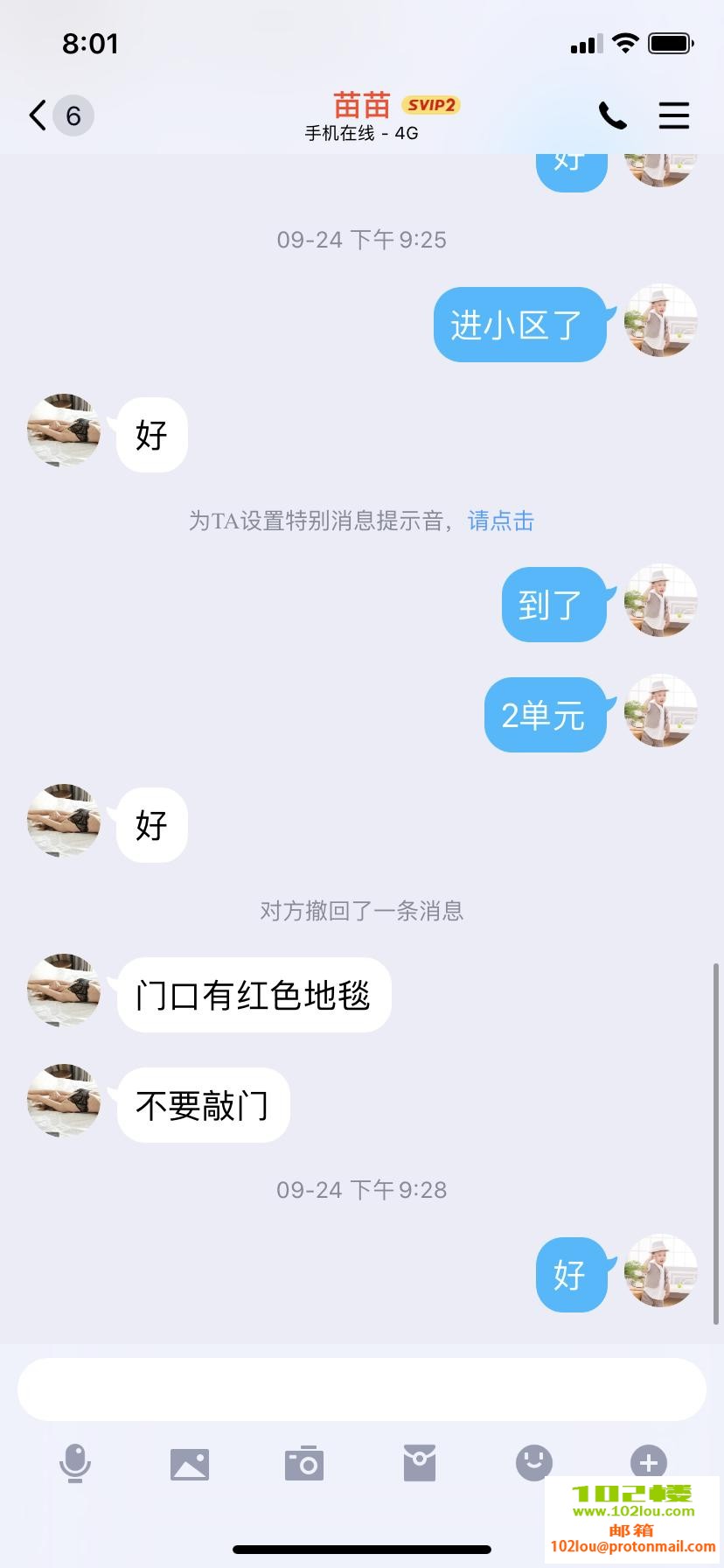Tap the SVIP2 badge next to 苗苗

tap(430, 104)
